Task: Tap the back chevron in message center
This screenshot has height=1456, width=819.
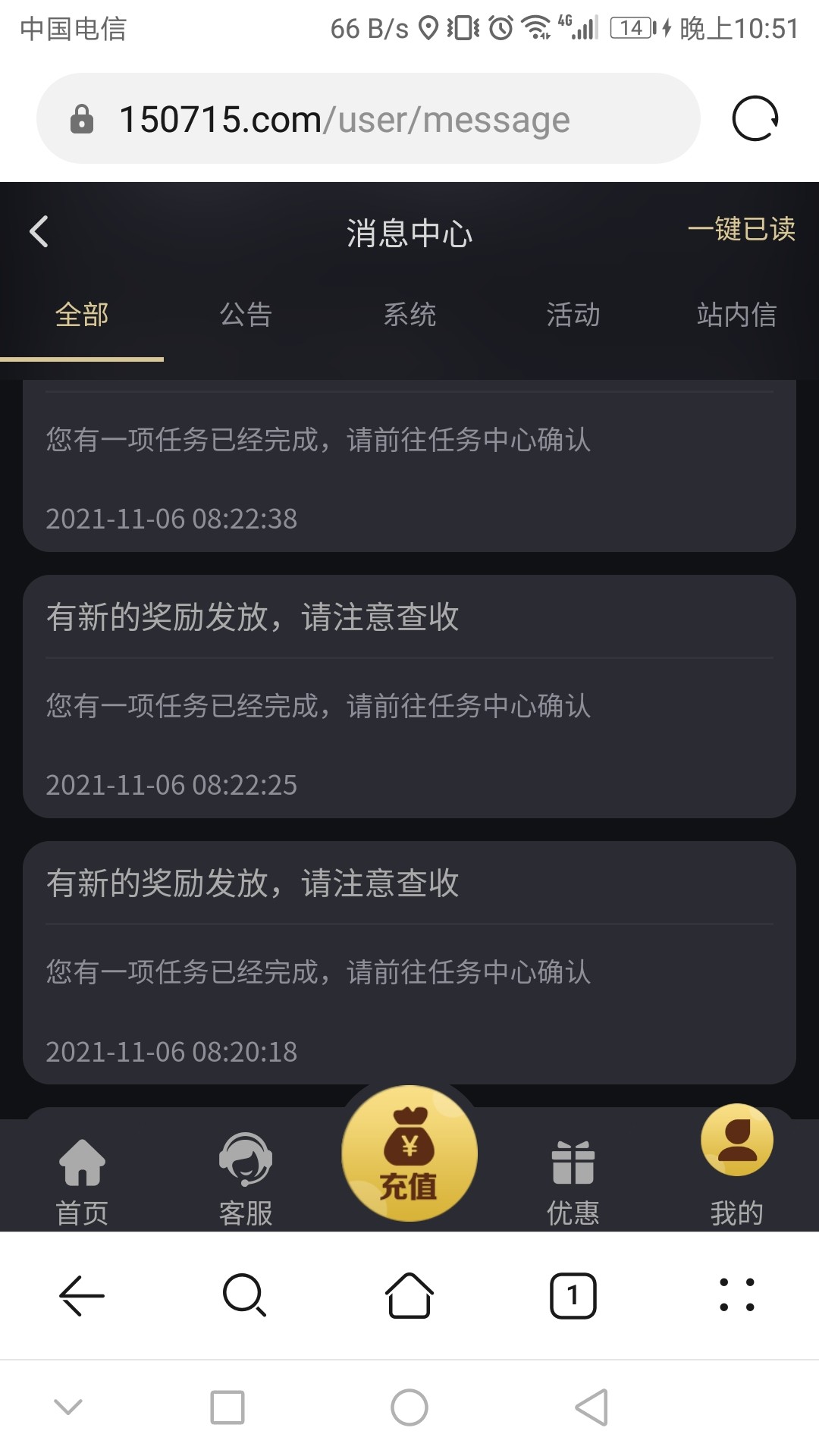Action: coord(38,231)
